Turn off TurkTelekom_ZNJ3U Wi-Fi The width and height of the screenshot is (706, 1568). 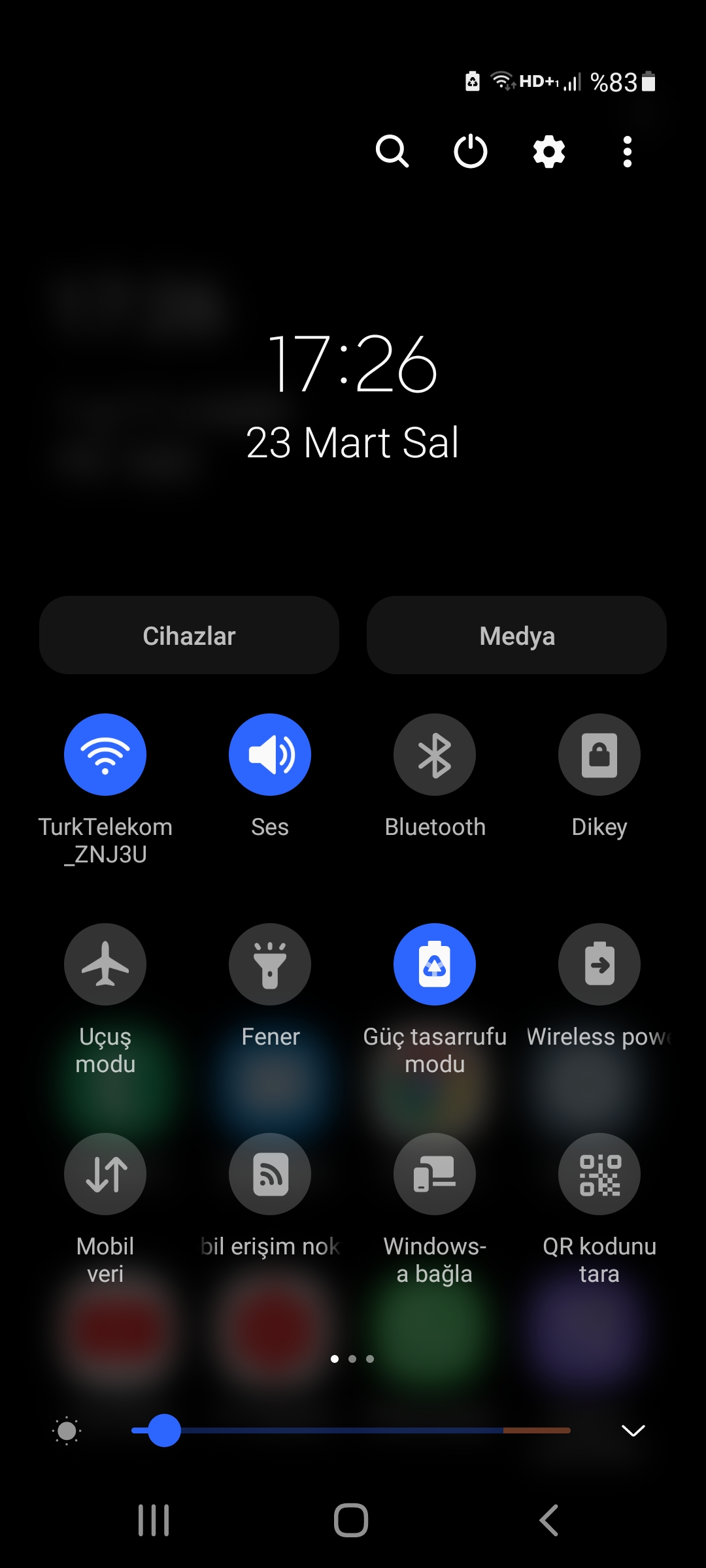tap(105, 755)
